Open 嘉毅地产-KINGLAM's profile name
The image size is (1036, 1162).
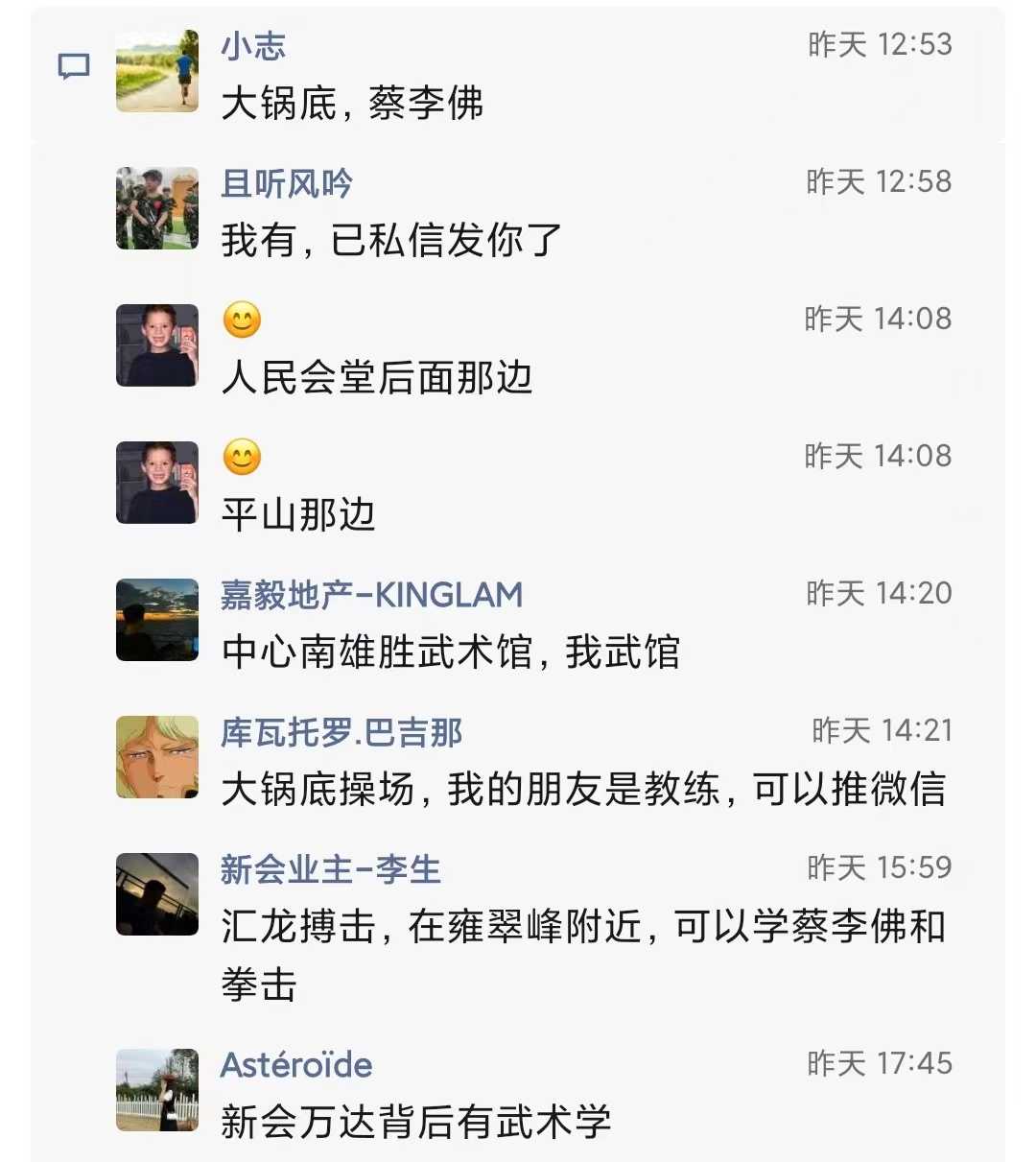coord(371,595)
